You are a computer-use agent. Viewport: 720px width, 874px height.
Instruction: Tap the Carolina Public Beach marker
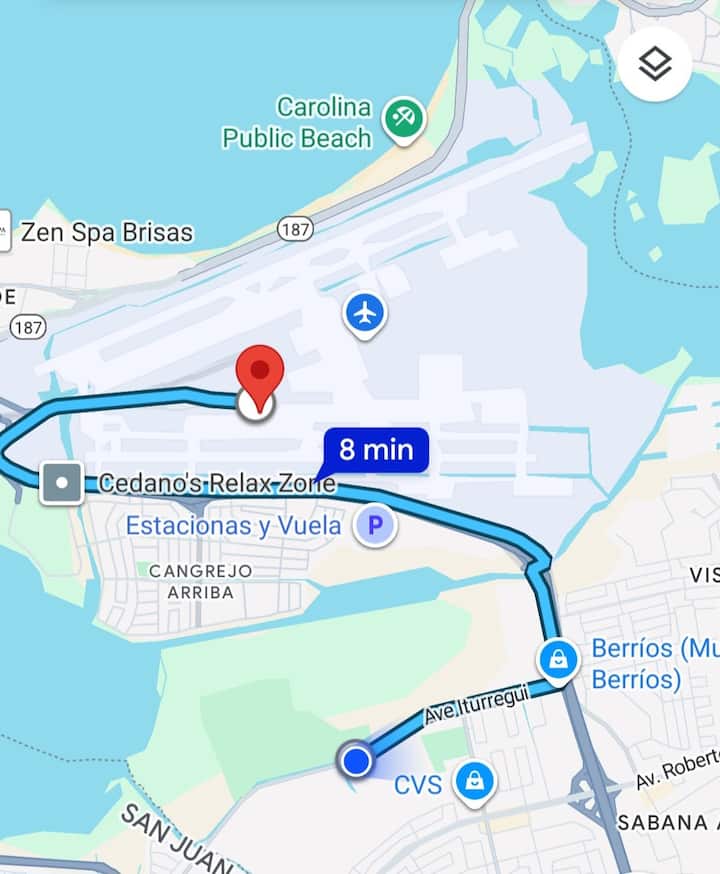click(404, 119)
